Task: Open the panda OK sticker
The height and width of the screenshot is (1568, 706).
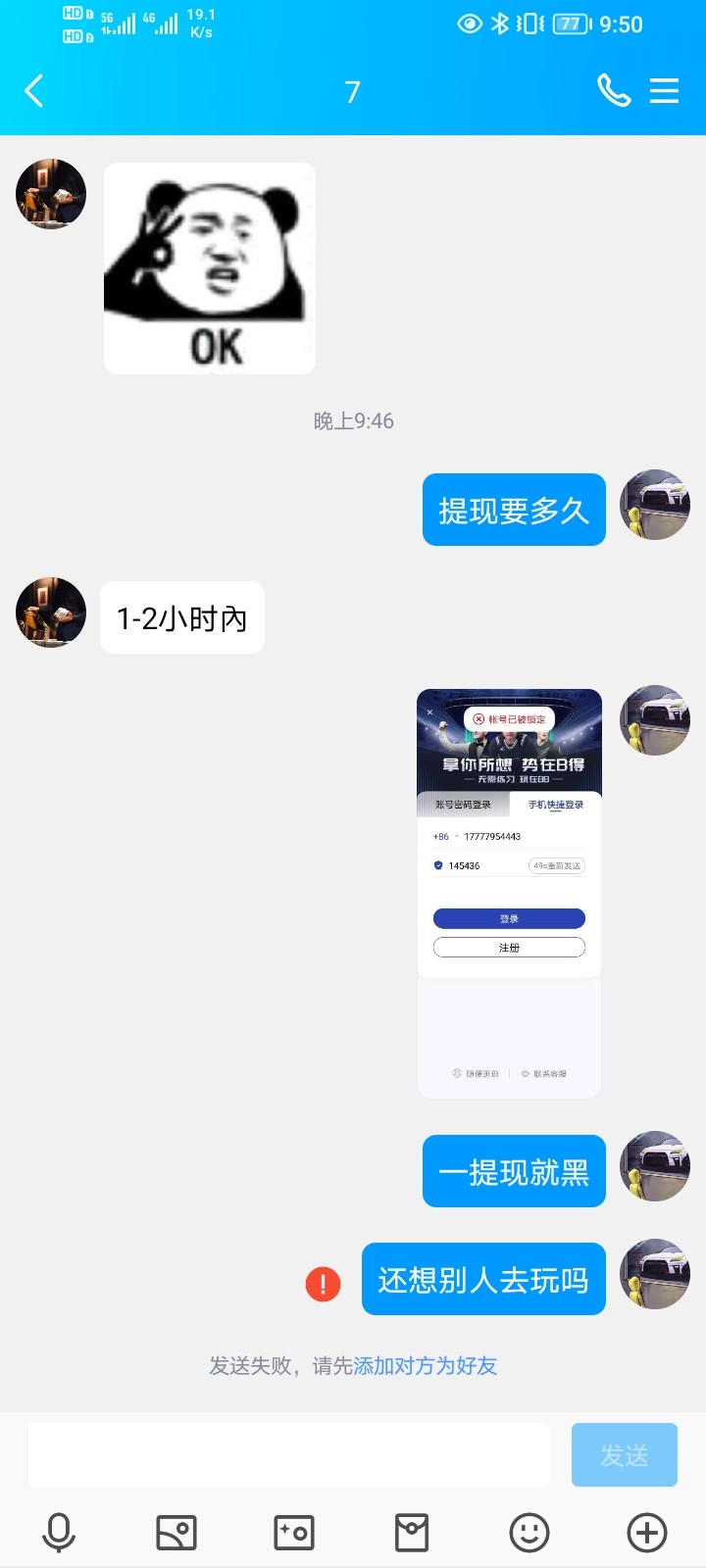Action: pyautogui.click(x=210, y=269)
